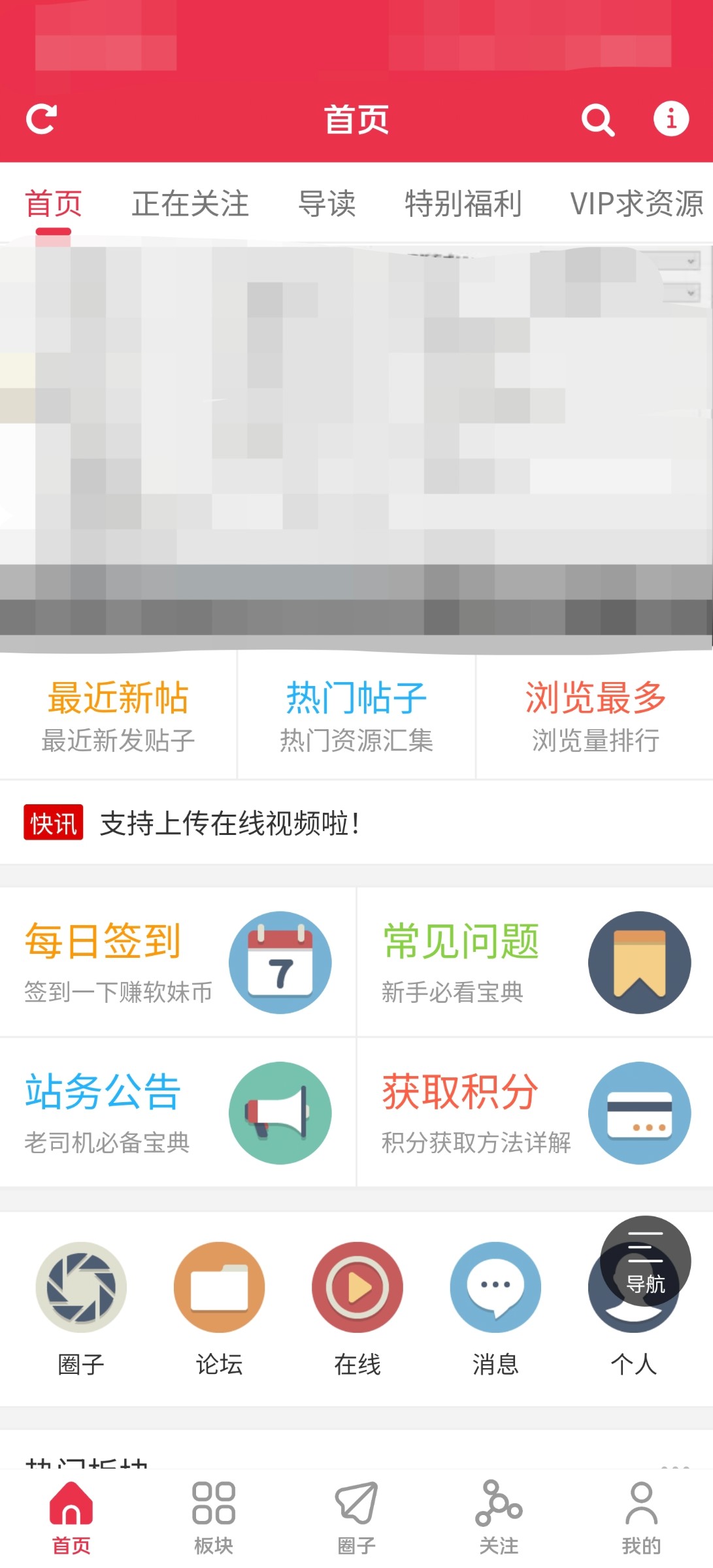Open the 在线 shortcut
713x1568 pixels.
pyautogui.click(x=357, y=1305)
